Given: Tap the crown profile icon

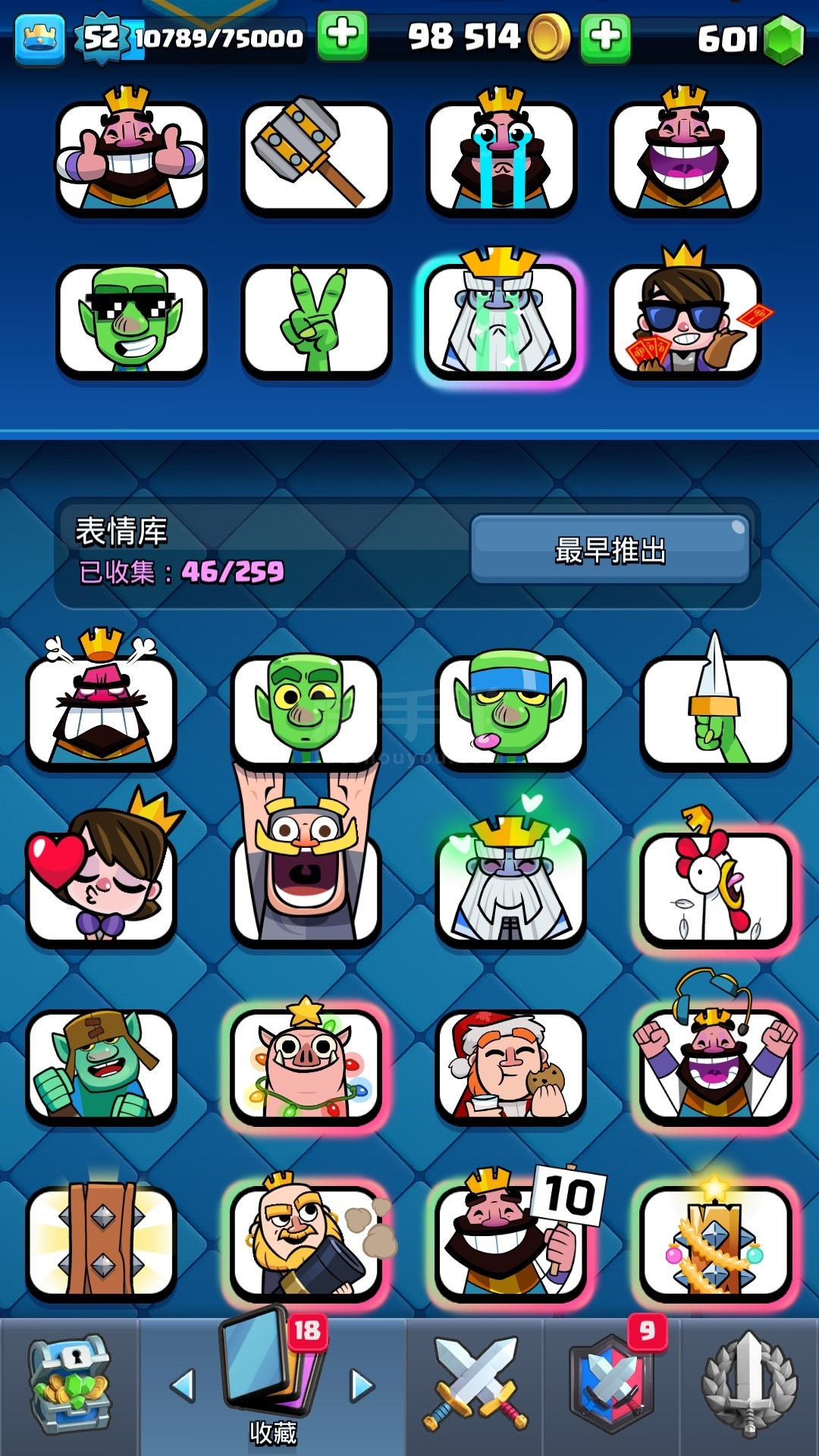Looking at the screenshot, I should click(39, 37).
